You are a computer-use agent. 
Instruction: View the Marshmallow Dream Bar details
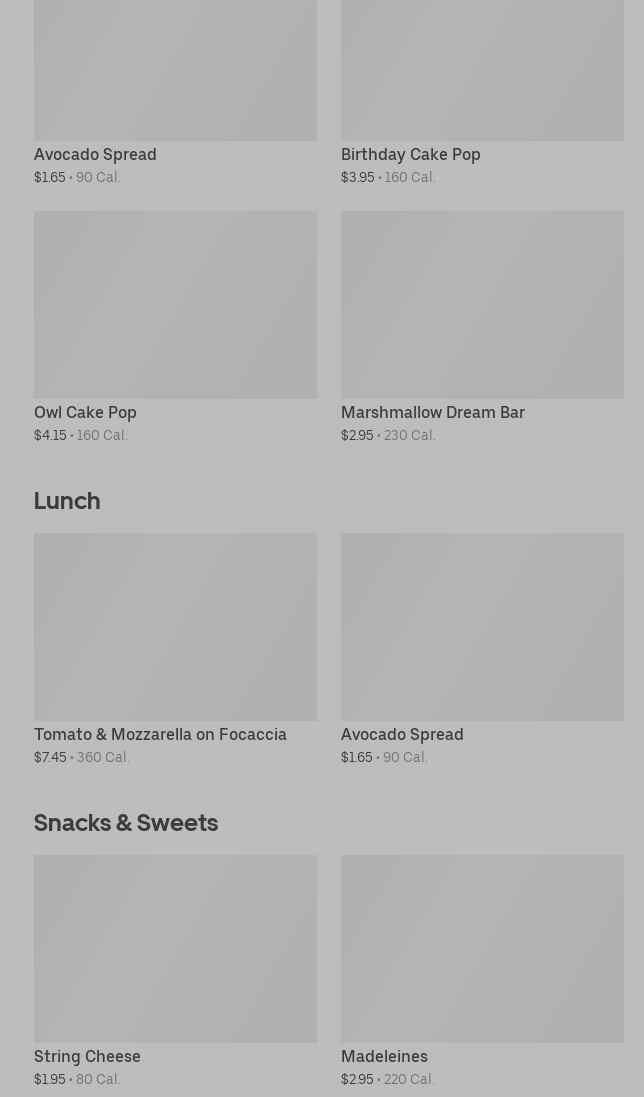pos(482,305)
